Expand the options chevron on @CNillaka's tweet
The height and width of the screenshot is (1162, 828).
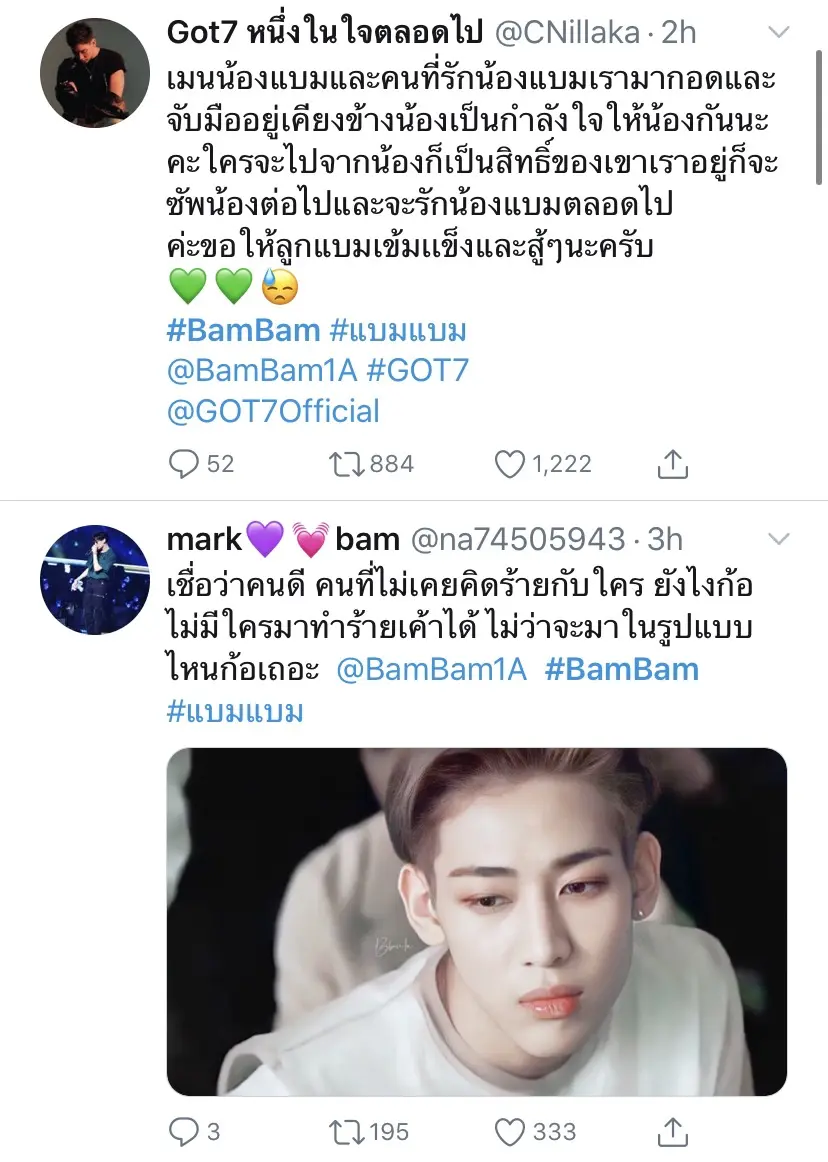(777, 35)
